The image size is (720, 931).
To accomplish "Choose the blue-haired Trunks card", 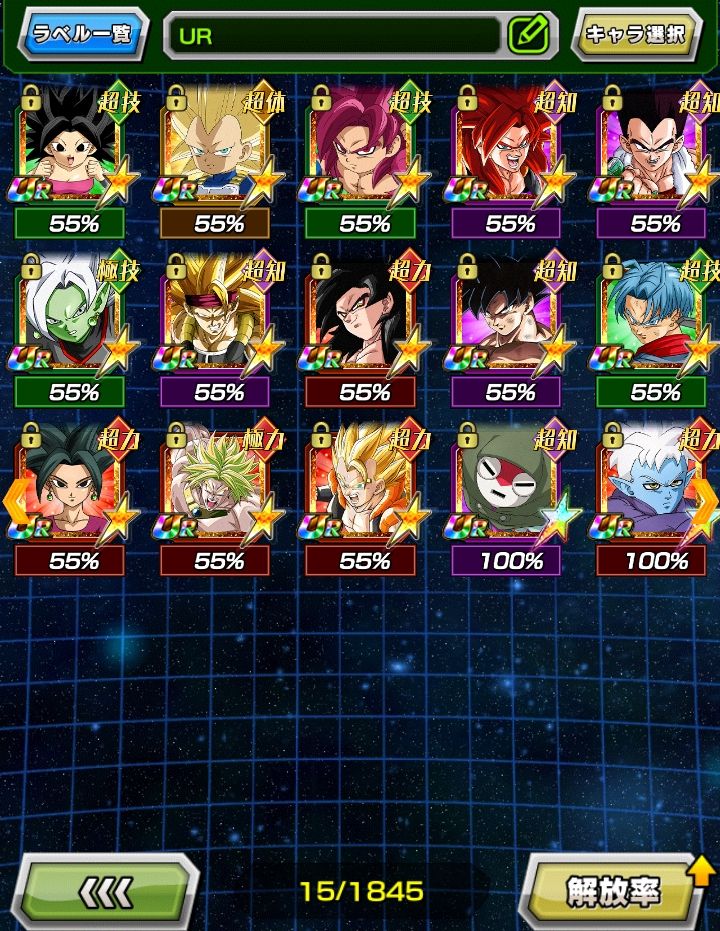I will pos(655,318).
